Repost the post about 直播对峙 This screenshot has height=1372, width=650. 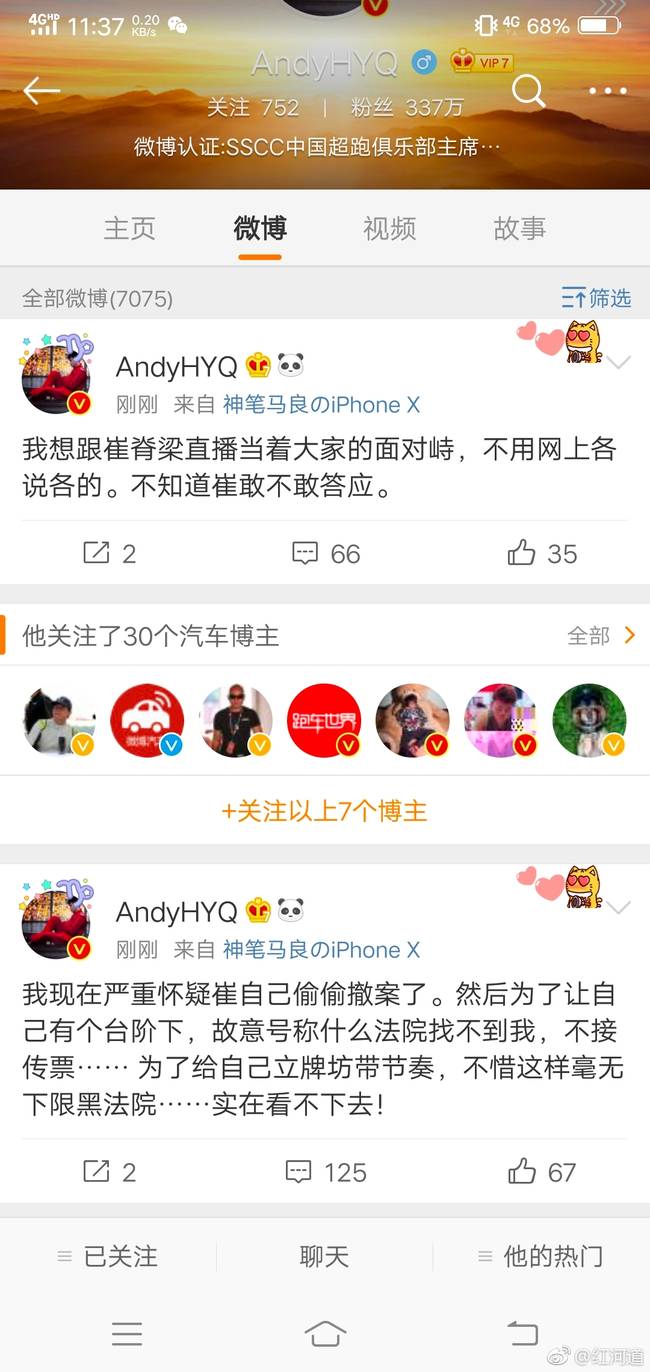[109, 553]
